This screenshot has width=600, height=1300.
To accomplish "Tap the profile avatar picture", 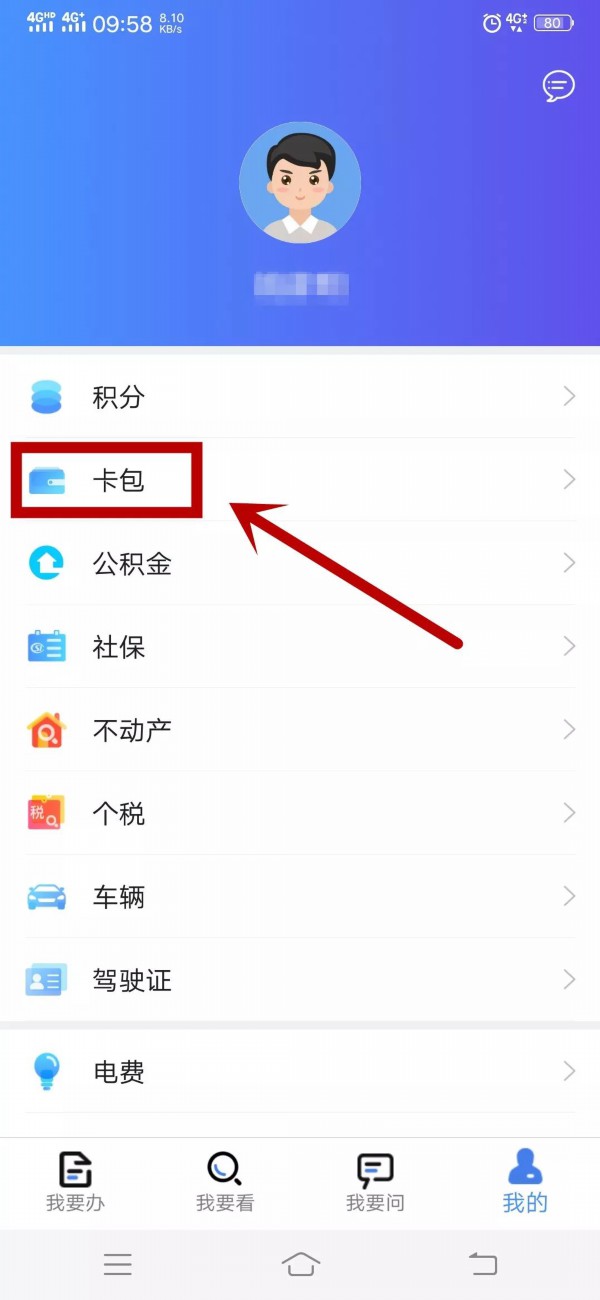I will pyautogui.click(x=300, y=184).
